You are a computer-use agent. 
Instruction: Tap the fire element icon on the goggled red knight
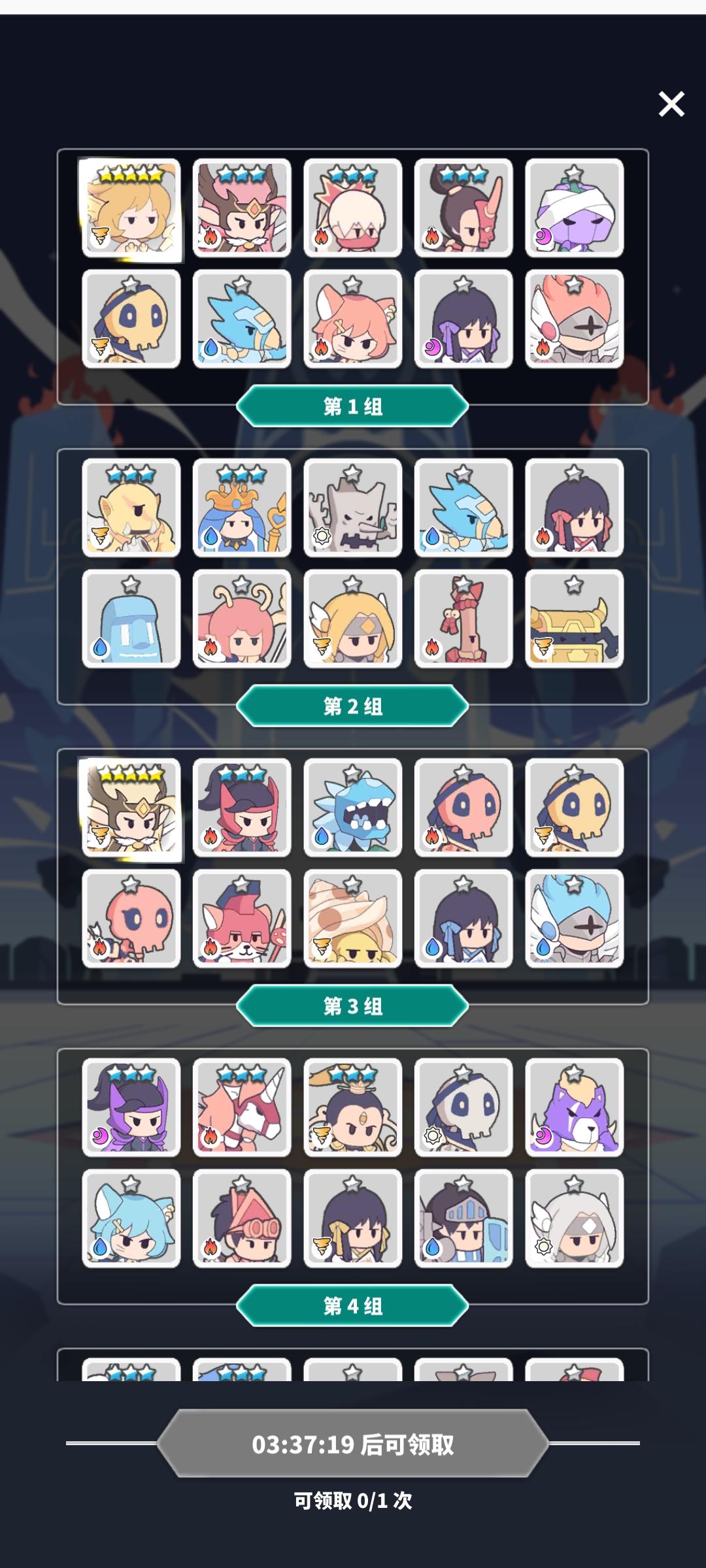(x=210, y=1246)
